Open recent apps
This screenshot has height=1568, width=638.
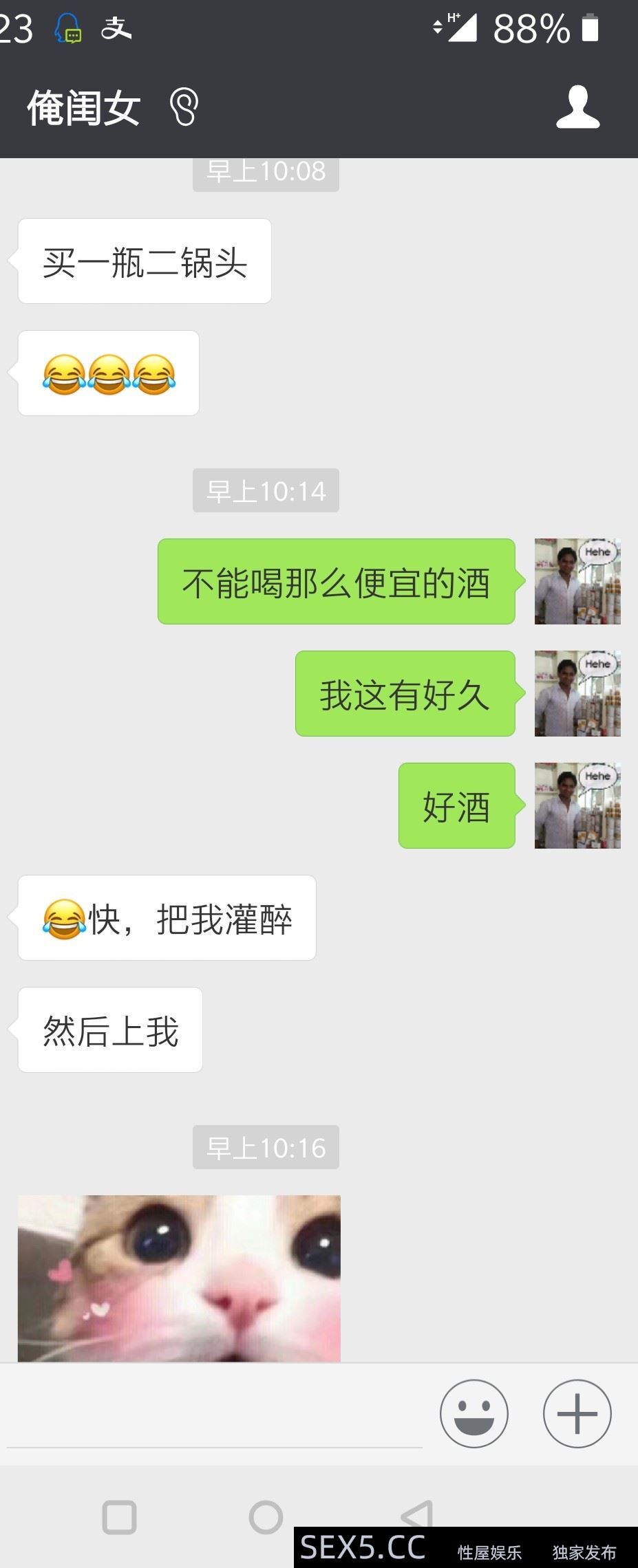coord(119,1517)
